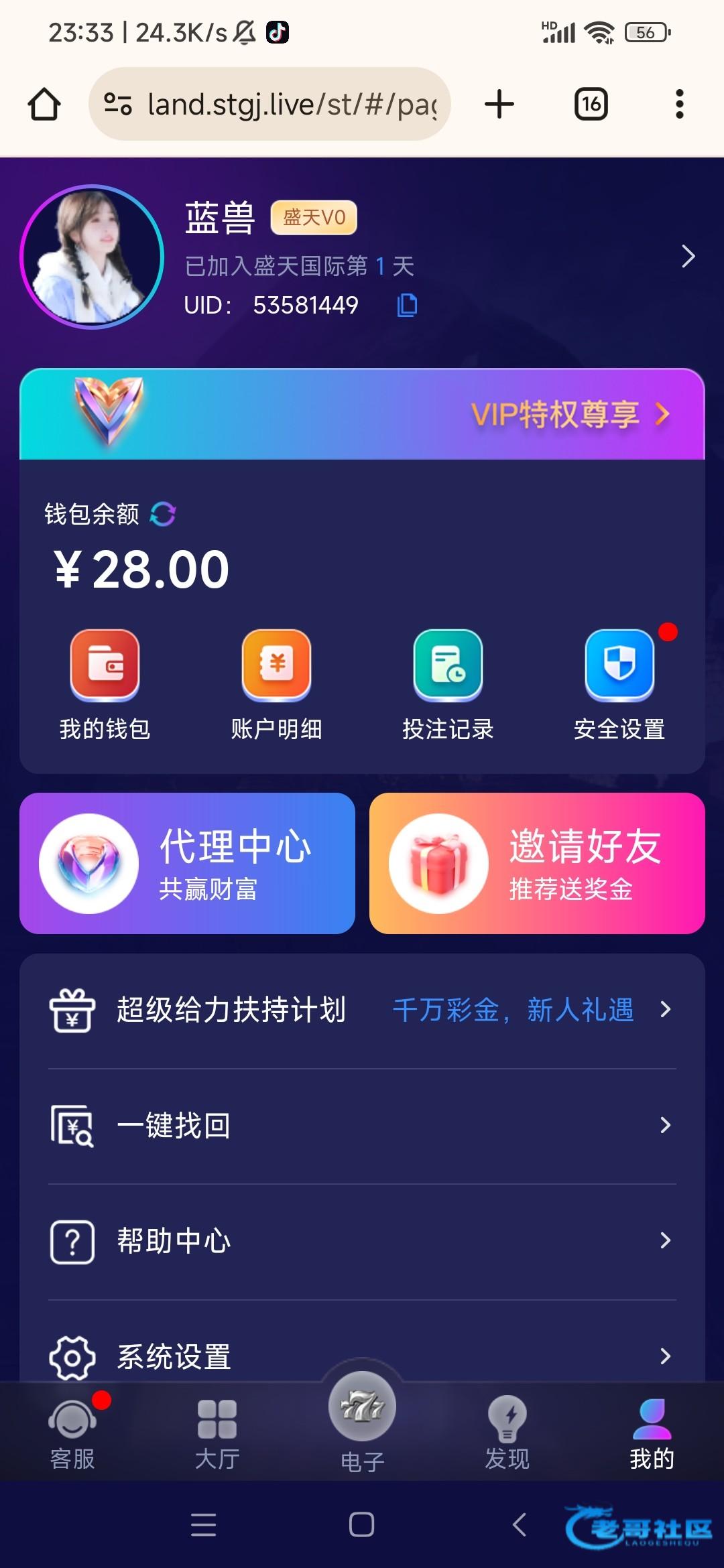Switch to the 客服 tab
The image size is (724, 1568).
72,1433
